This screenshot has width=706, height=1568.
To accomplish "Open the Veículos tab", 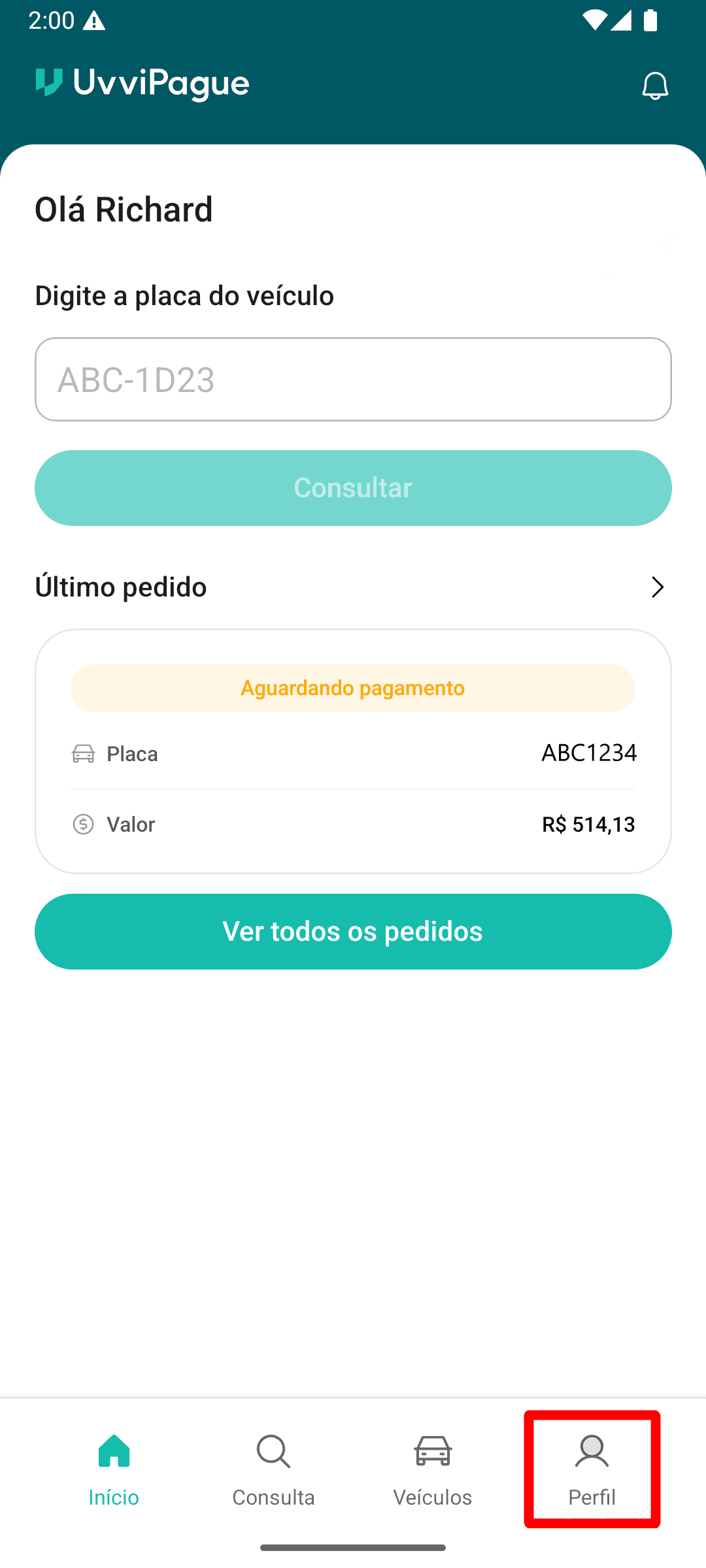I will click(x=433, y=1470).
